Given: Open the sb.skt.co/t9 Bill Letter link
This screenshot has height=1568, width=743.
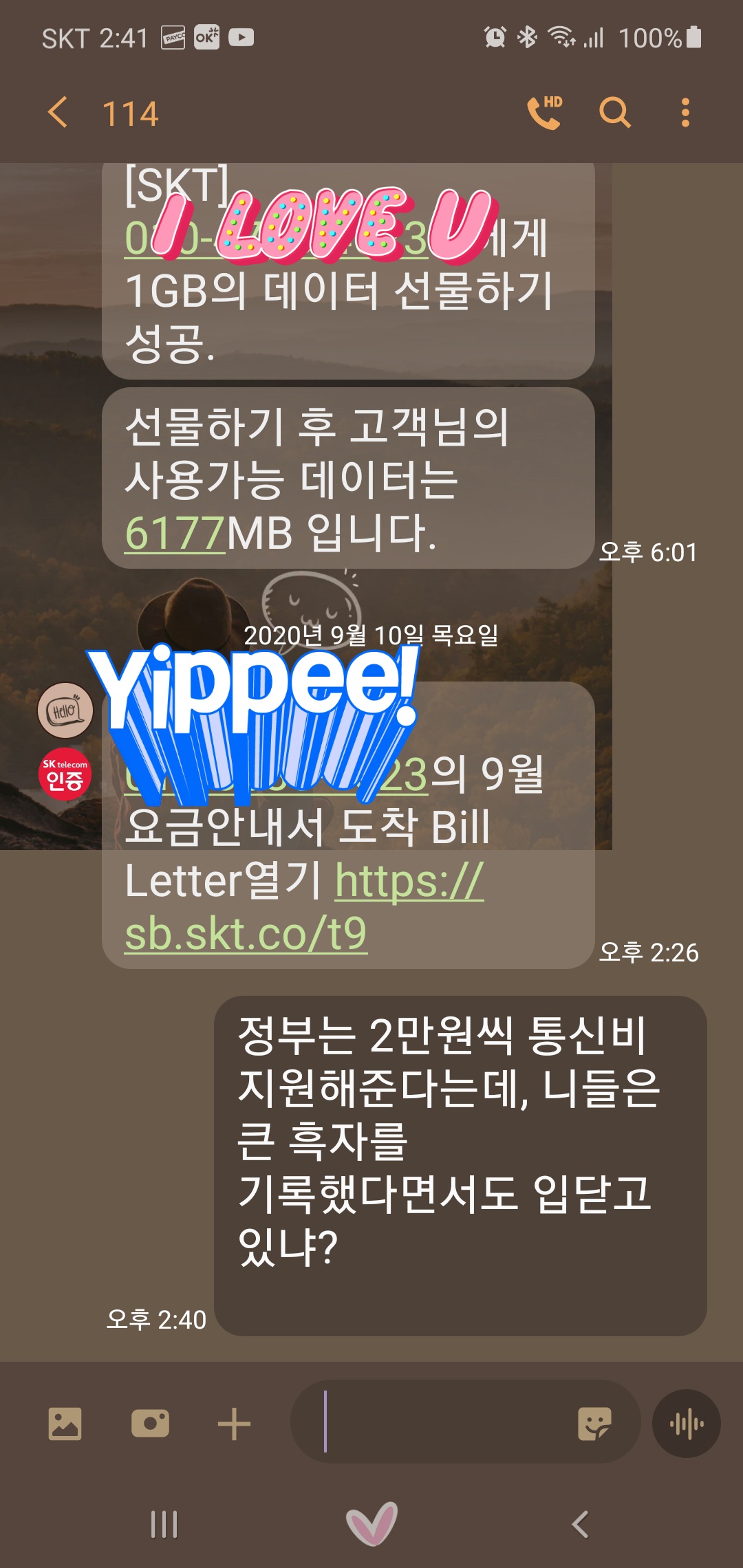Looking at the screenshot, I should click(246, 933).
